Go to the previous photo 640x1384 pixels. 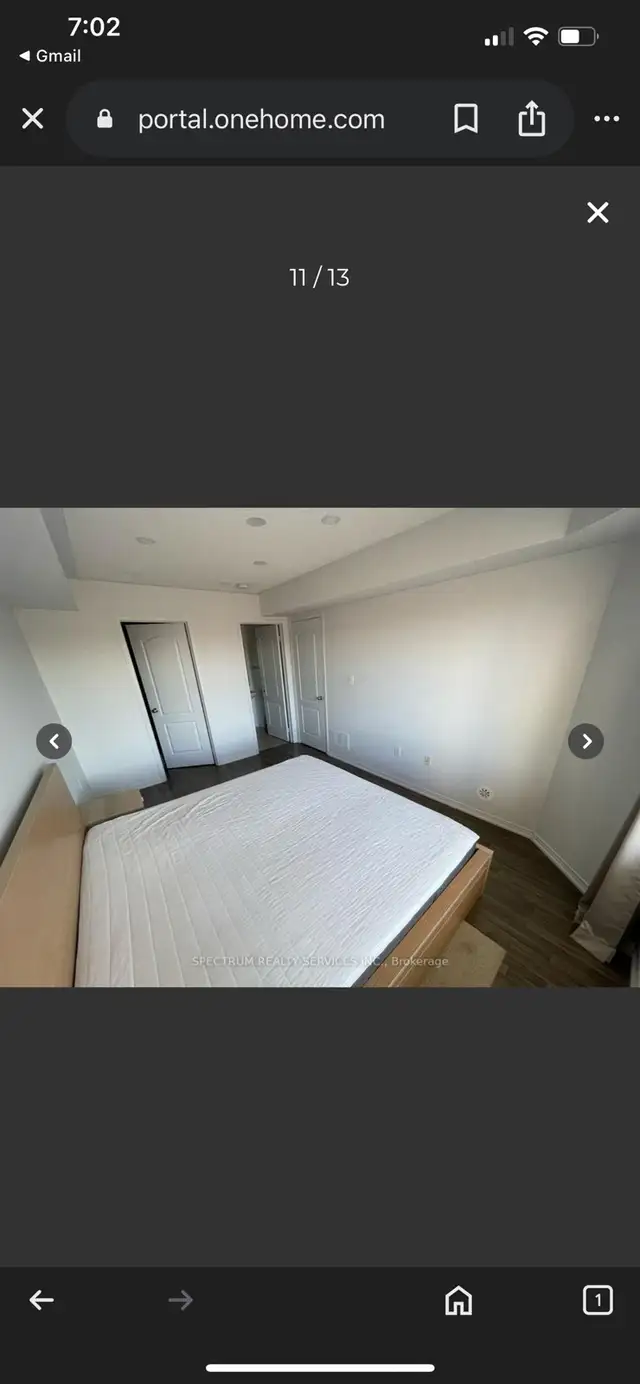coord(54,741)
